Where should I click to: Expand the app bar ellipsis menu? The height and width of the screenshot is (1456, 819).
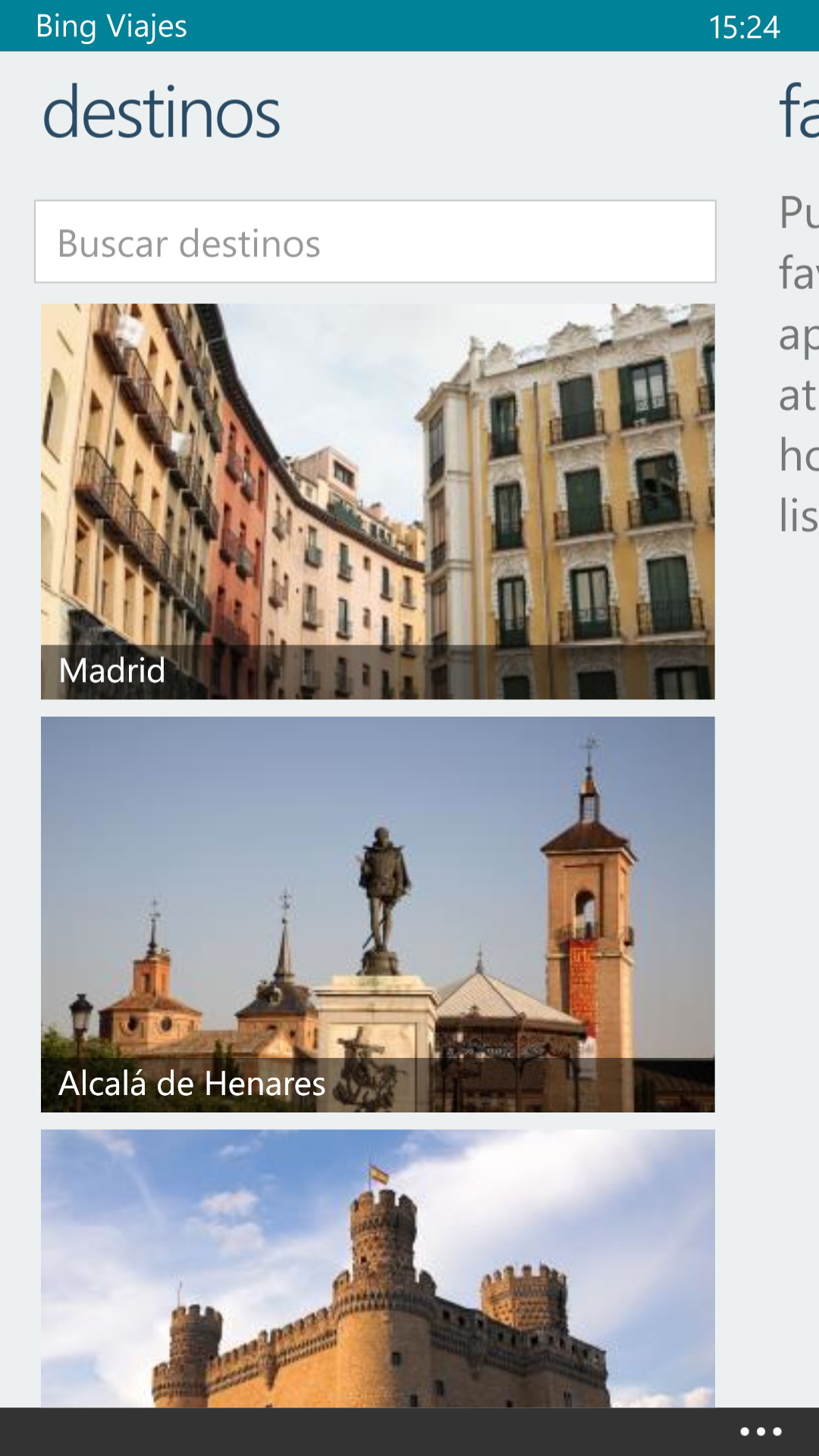tap(761, 1432)
